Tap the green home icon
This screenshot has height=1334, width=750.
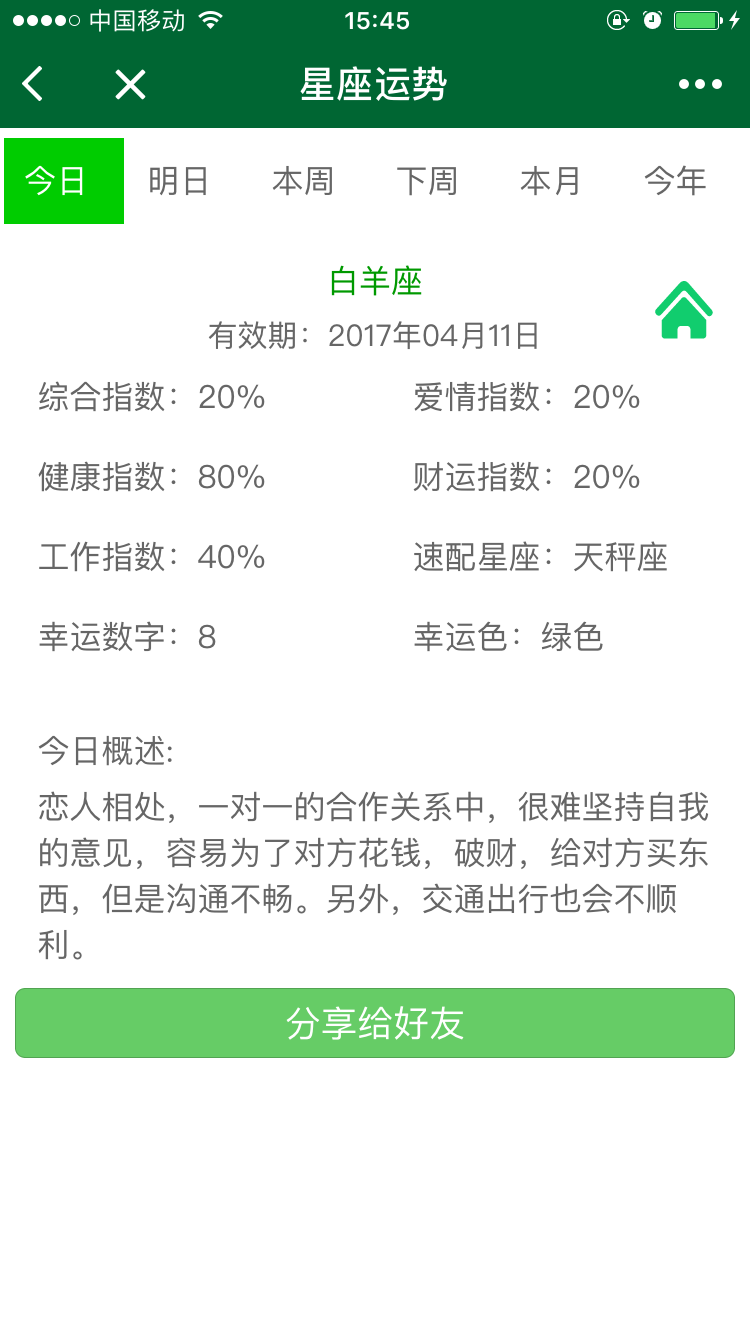point(684,311)
